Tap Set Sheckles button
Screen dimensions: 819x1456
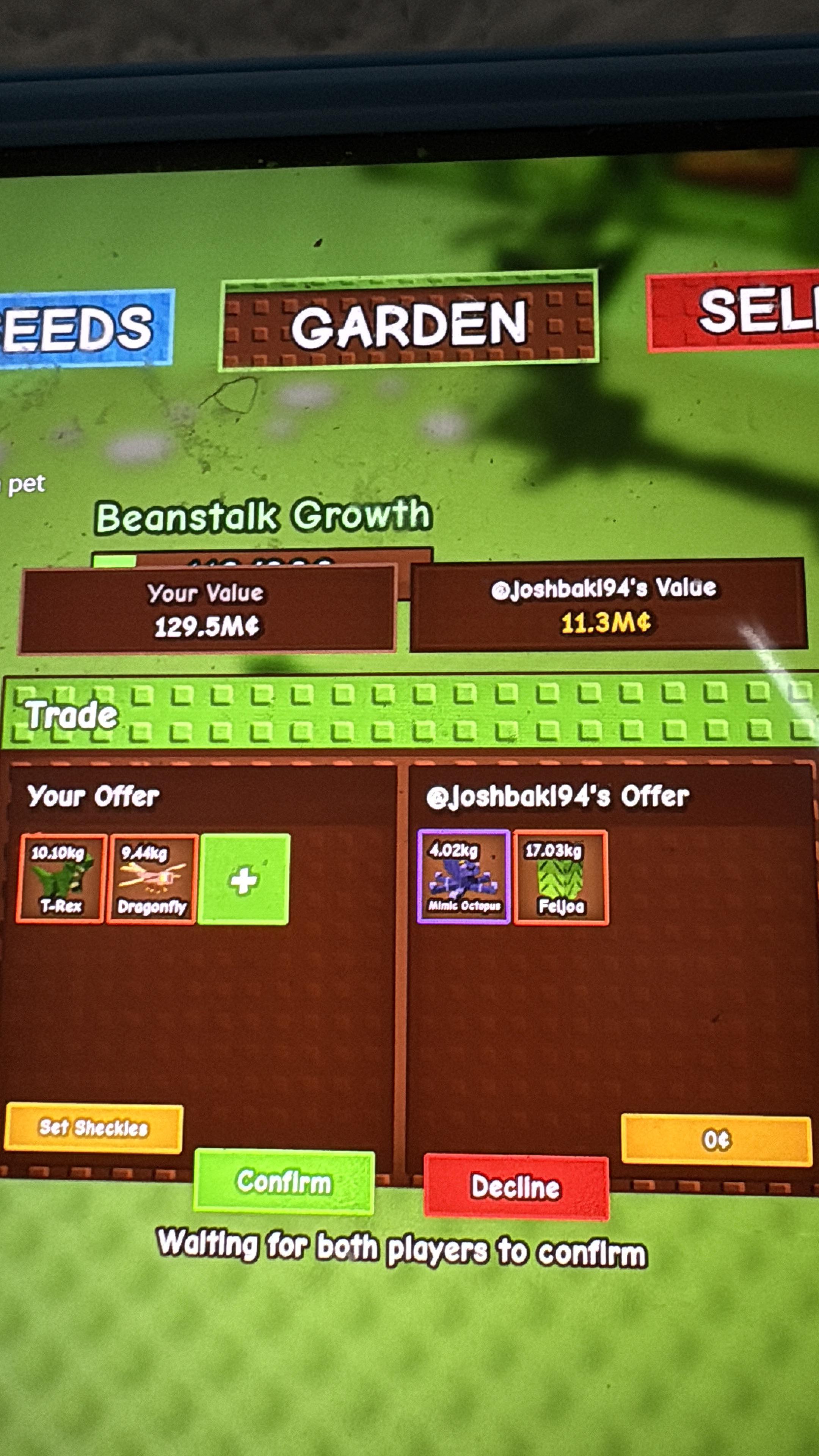click(x=93, y=1128)
